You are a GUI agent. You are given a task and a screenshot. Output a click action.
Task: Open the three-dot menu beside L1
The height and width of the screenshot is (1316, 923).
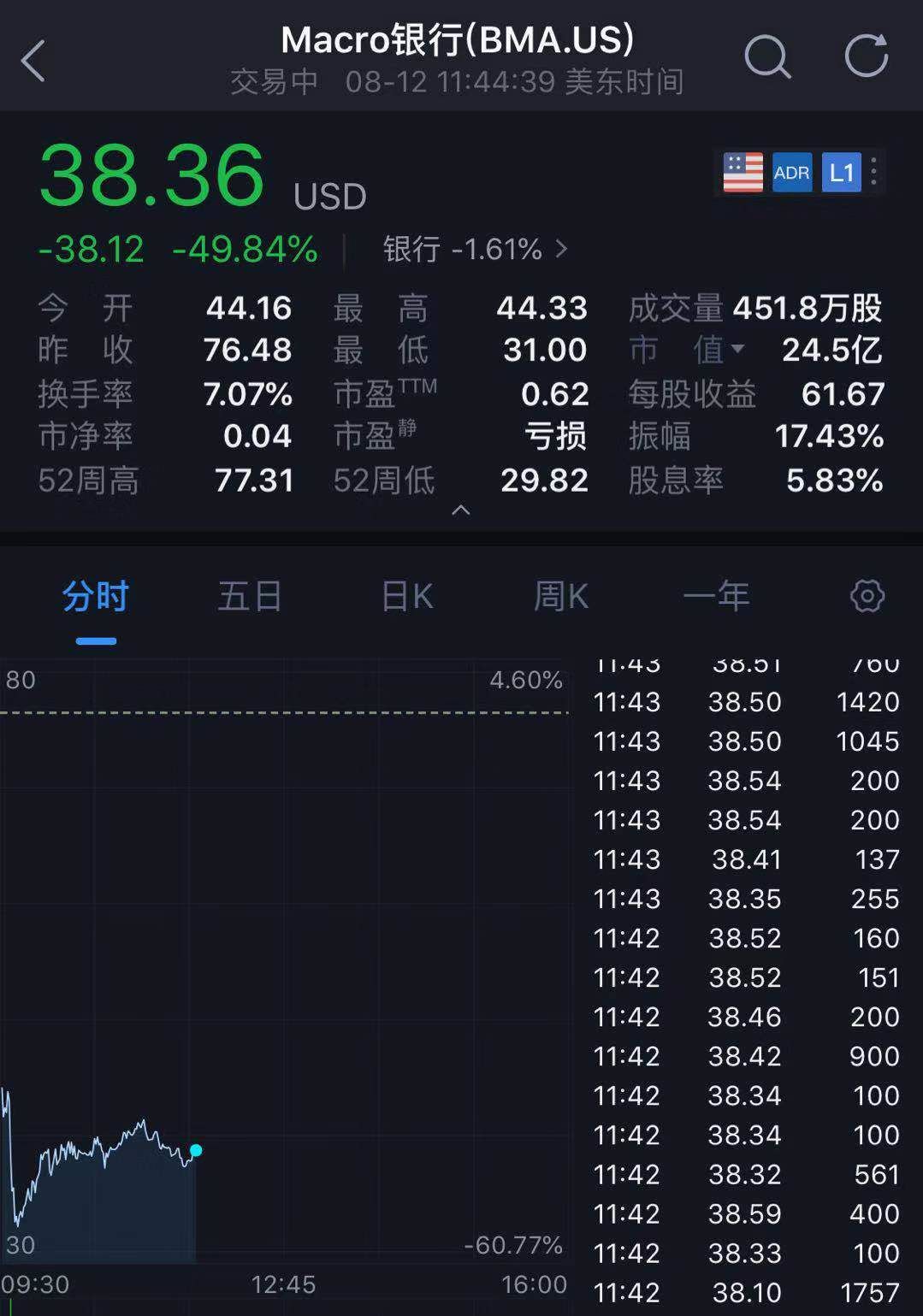click(873, 172)
